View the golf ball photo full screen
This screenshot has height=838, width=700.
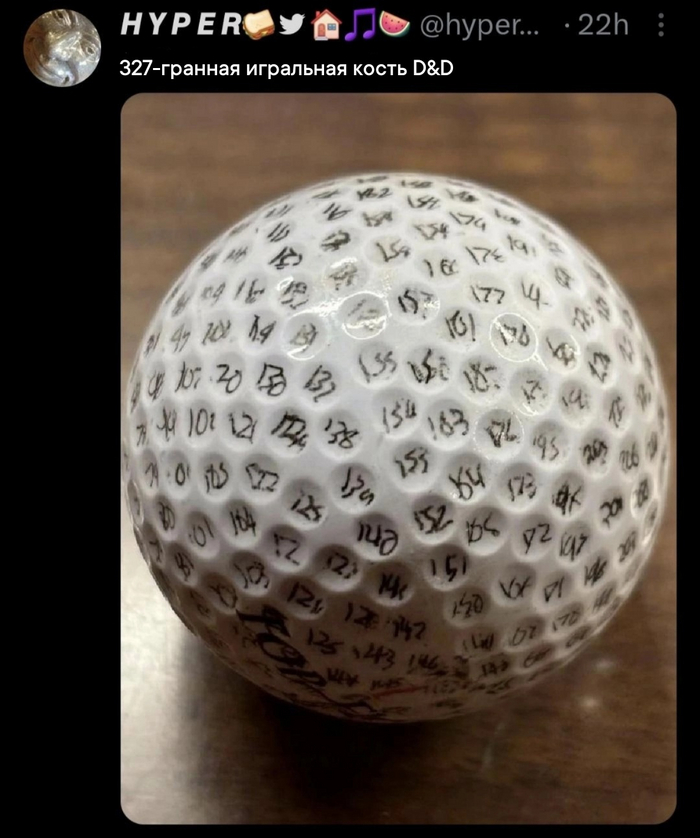(398, 458)
